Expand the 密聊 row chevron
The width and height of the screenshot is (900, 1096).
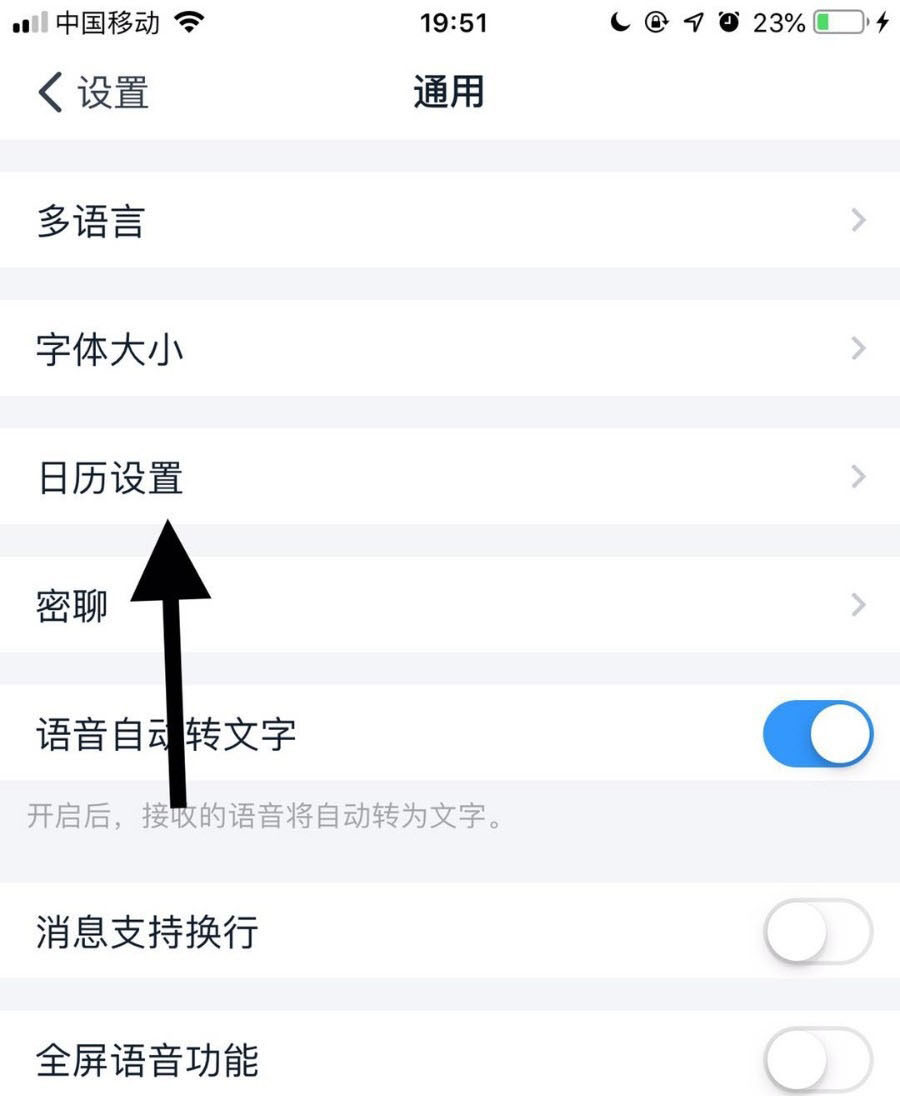tap(857, 605)
